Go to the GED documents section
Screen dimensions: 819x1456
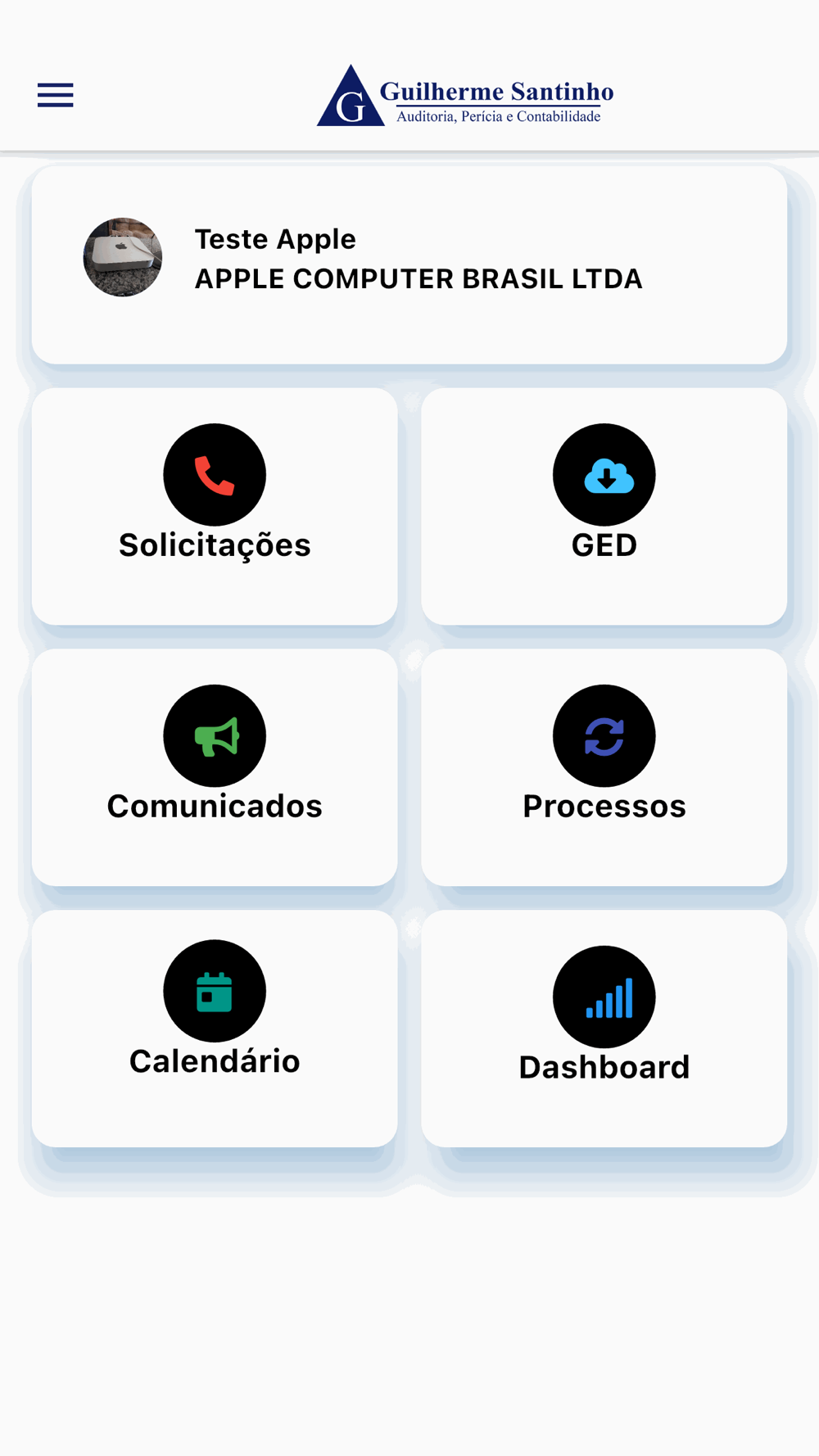coord(604,505)
